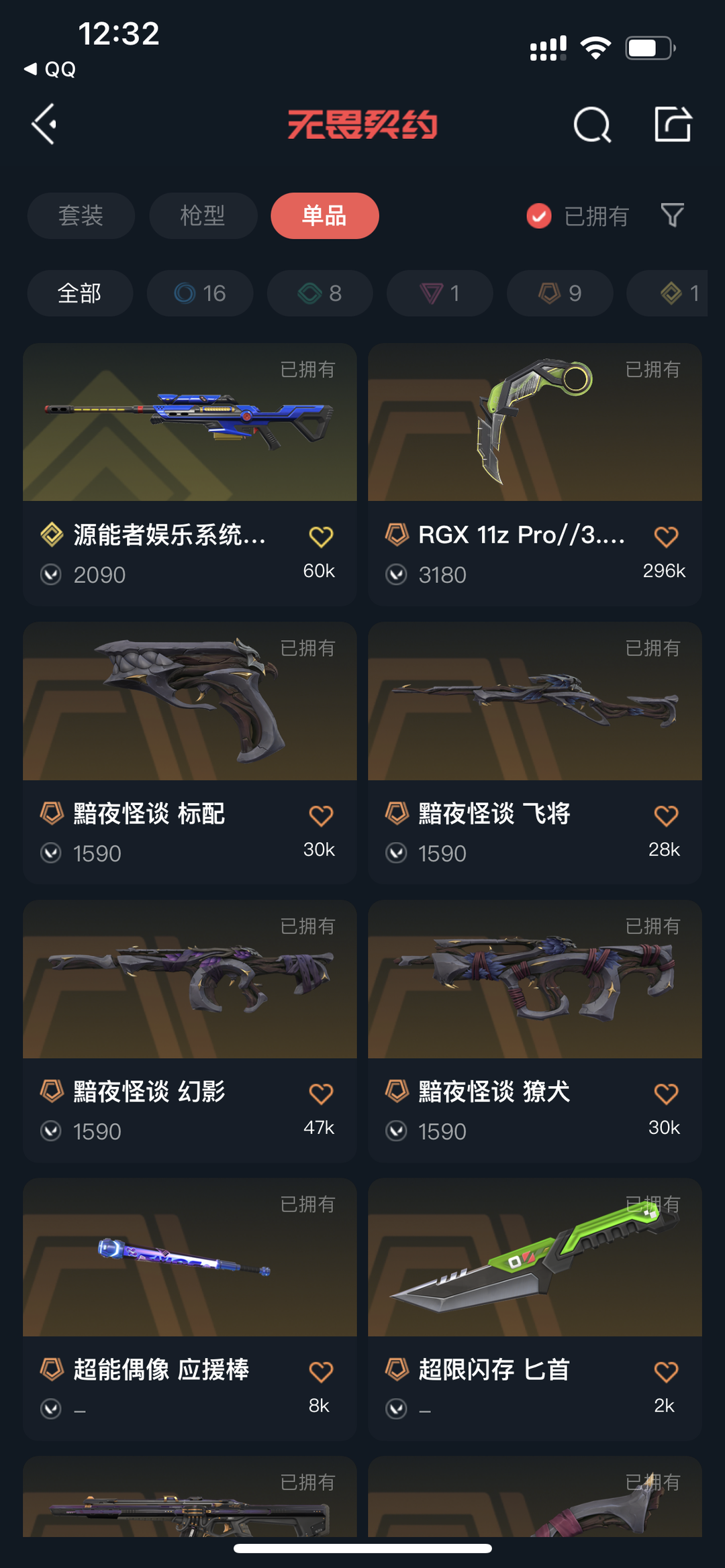Favorite the 黯夜怪谈 飞将 skin
Viewport: 725px width, 1568px height.
coord(666,816)
